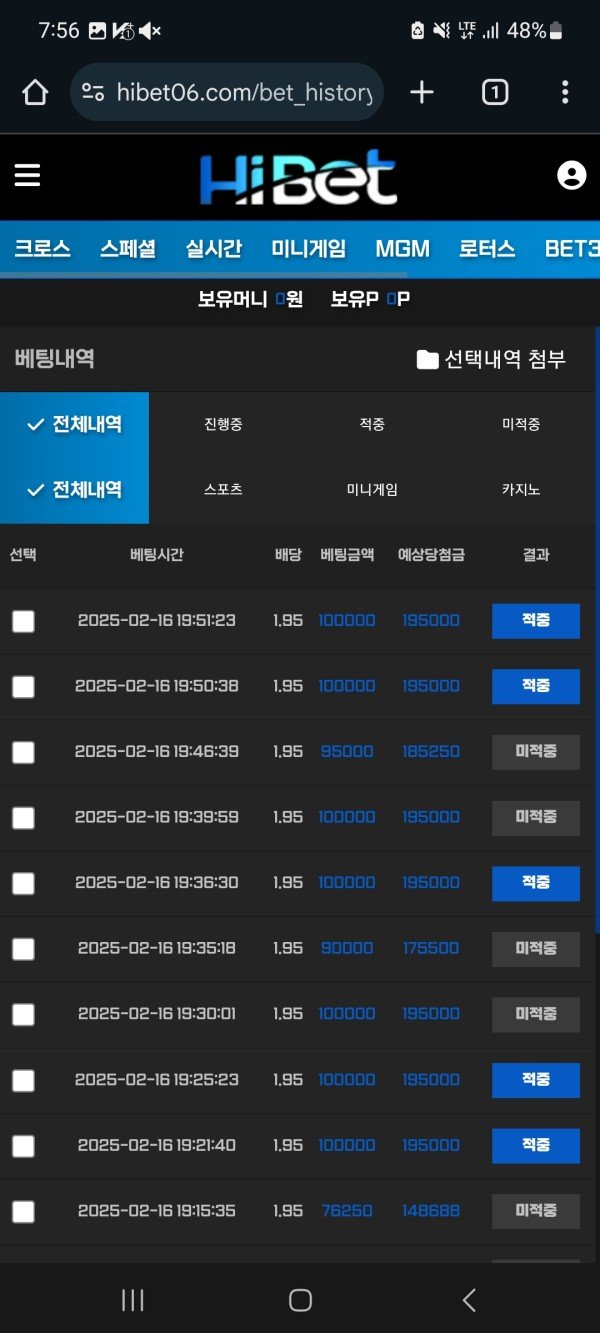Filter history by 카지노
600x1333 pixels.
click(x=521, y=490)
